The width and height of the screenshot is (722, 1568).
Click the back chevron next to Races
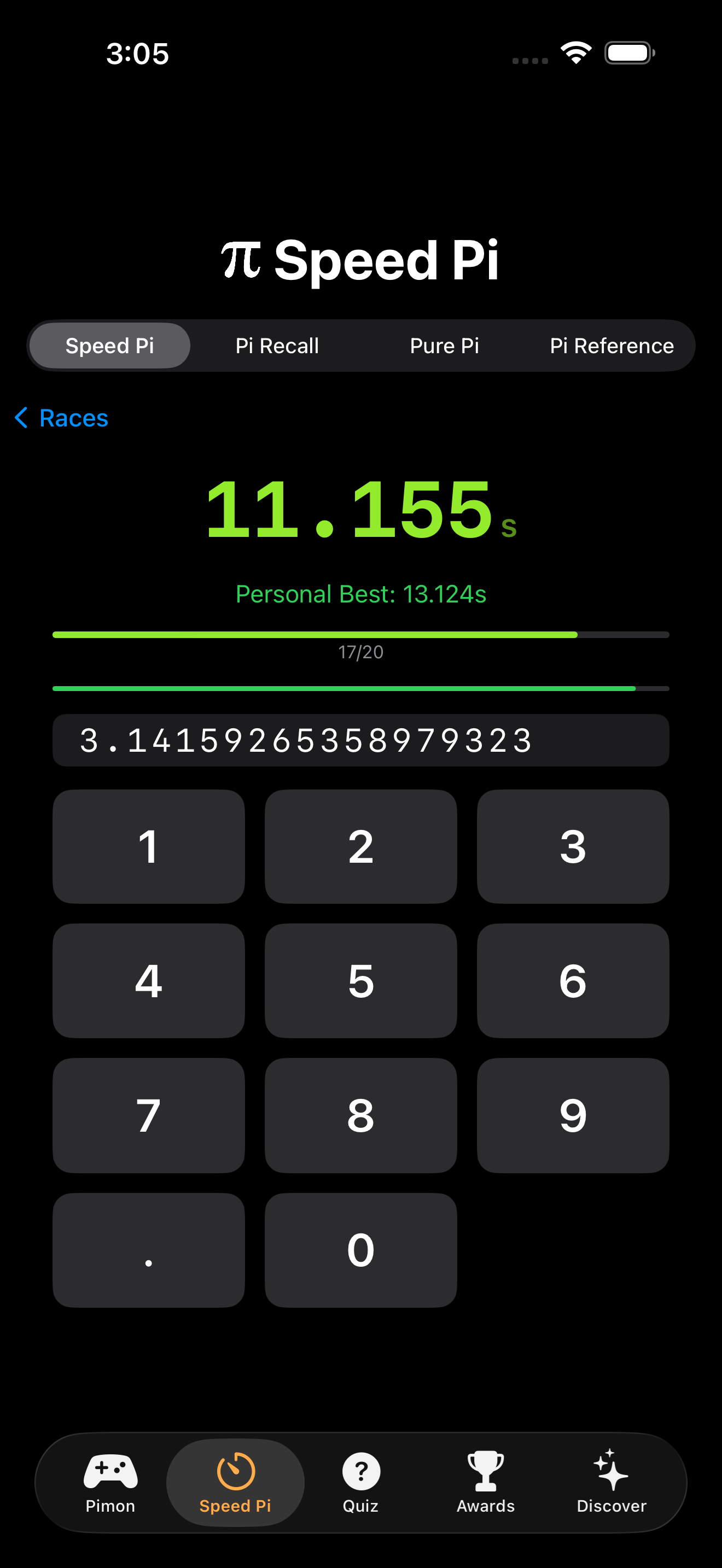pyautogui.click(x=22, y=418)
